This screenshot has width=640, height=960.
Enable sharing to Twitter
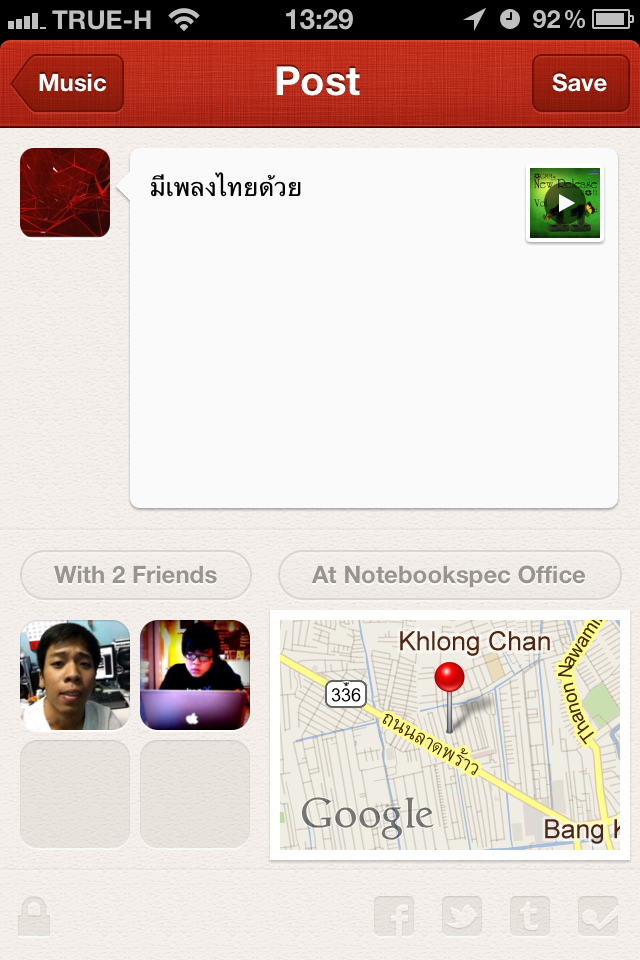tap(462, 916)
